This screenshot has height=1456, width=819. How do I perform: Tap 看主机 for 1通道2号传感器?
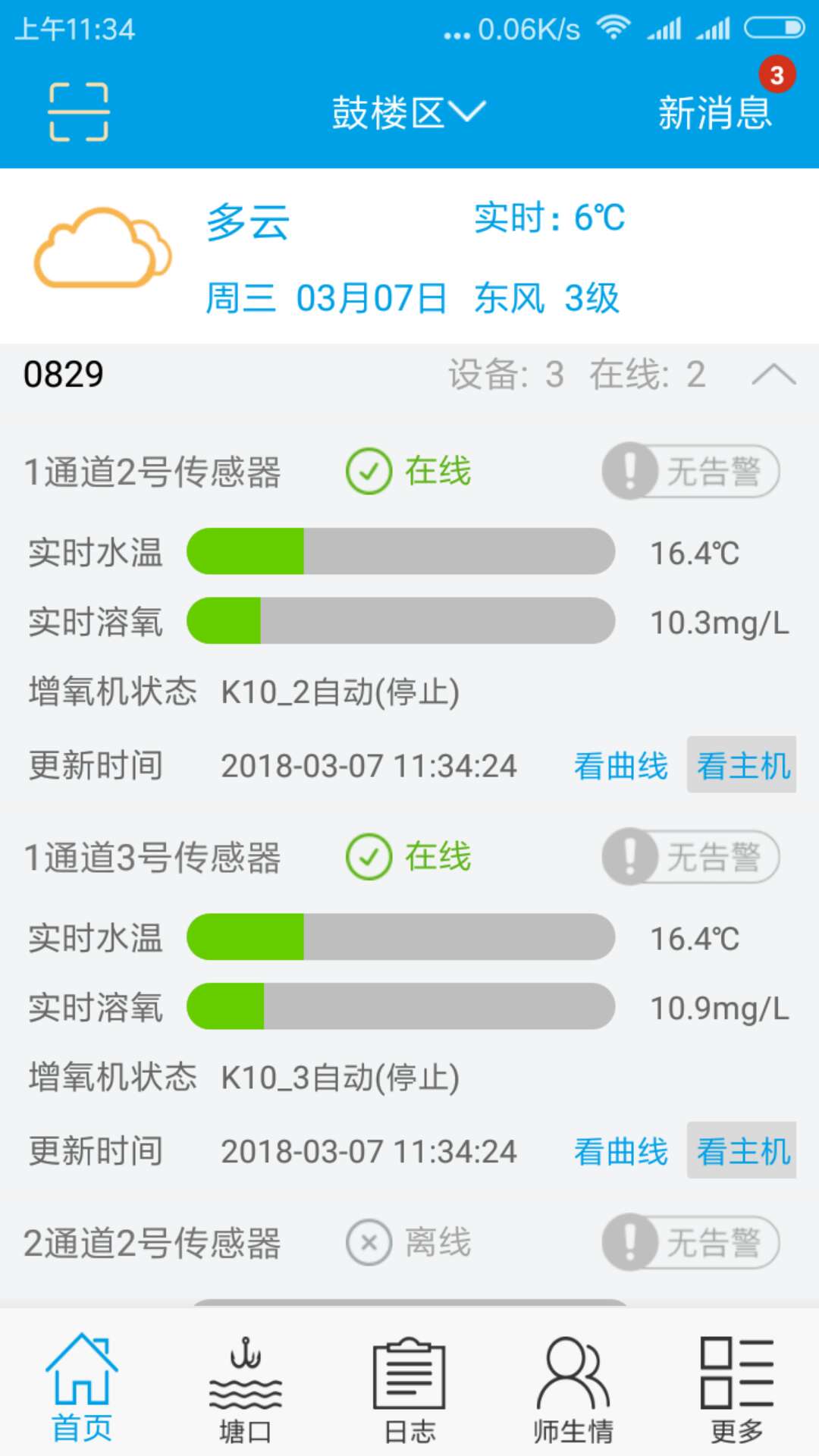[742, 764]
